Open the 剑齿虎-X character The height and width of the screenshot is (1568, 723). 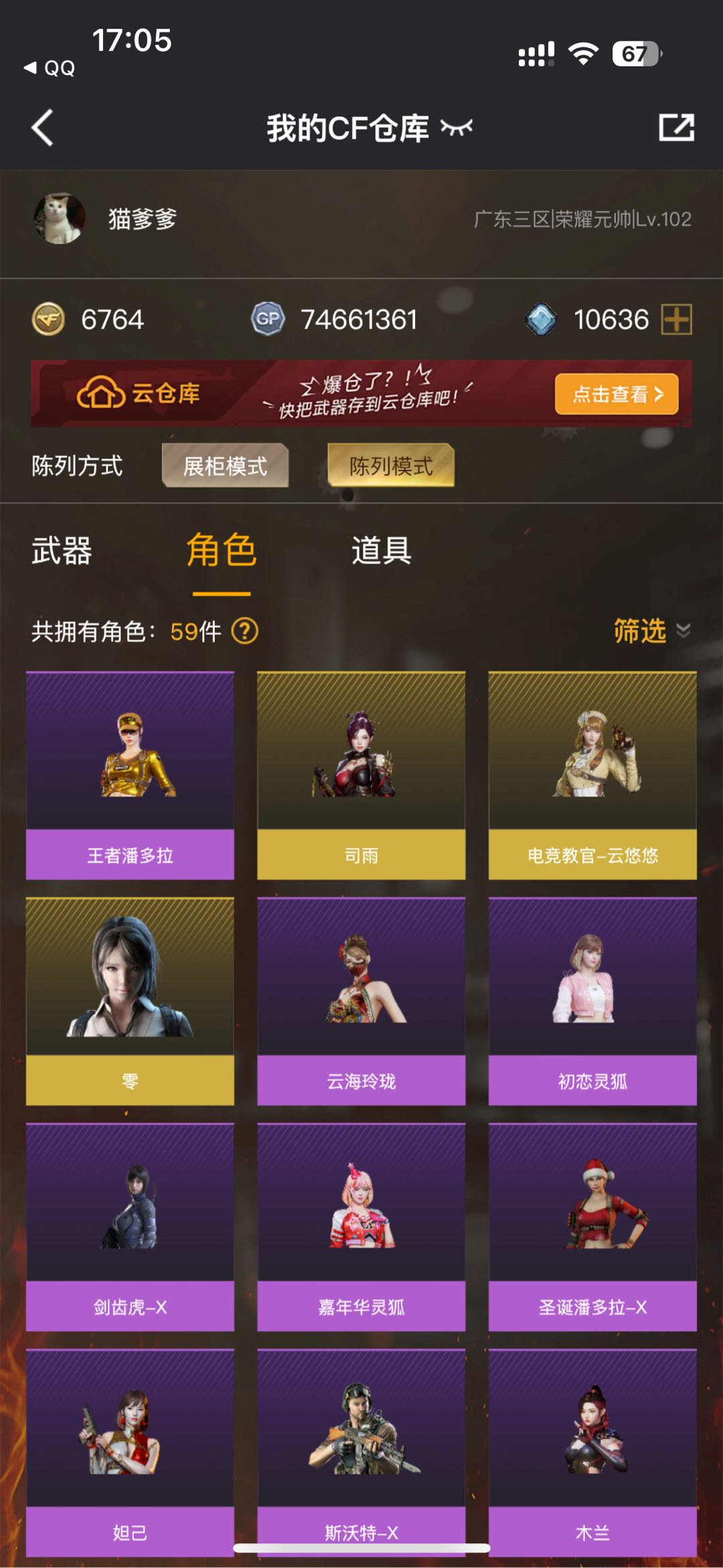(x=130, y=1227)
